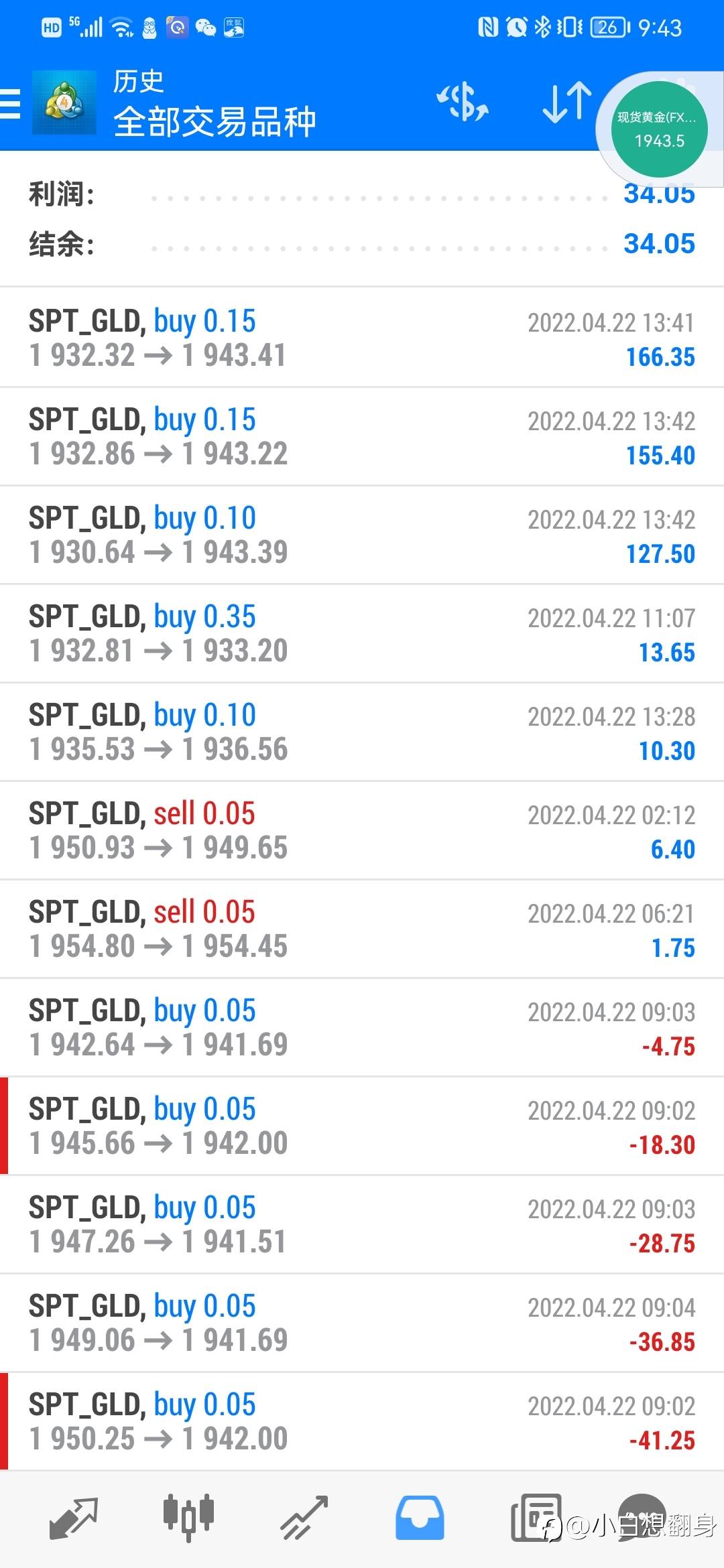Switch to the quotes tab

74,1518
